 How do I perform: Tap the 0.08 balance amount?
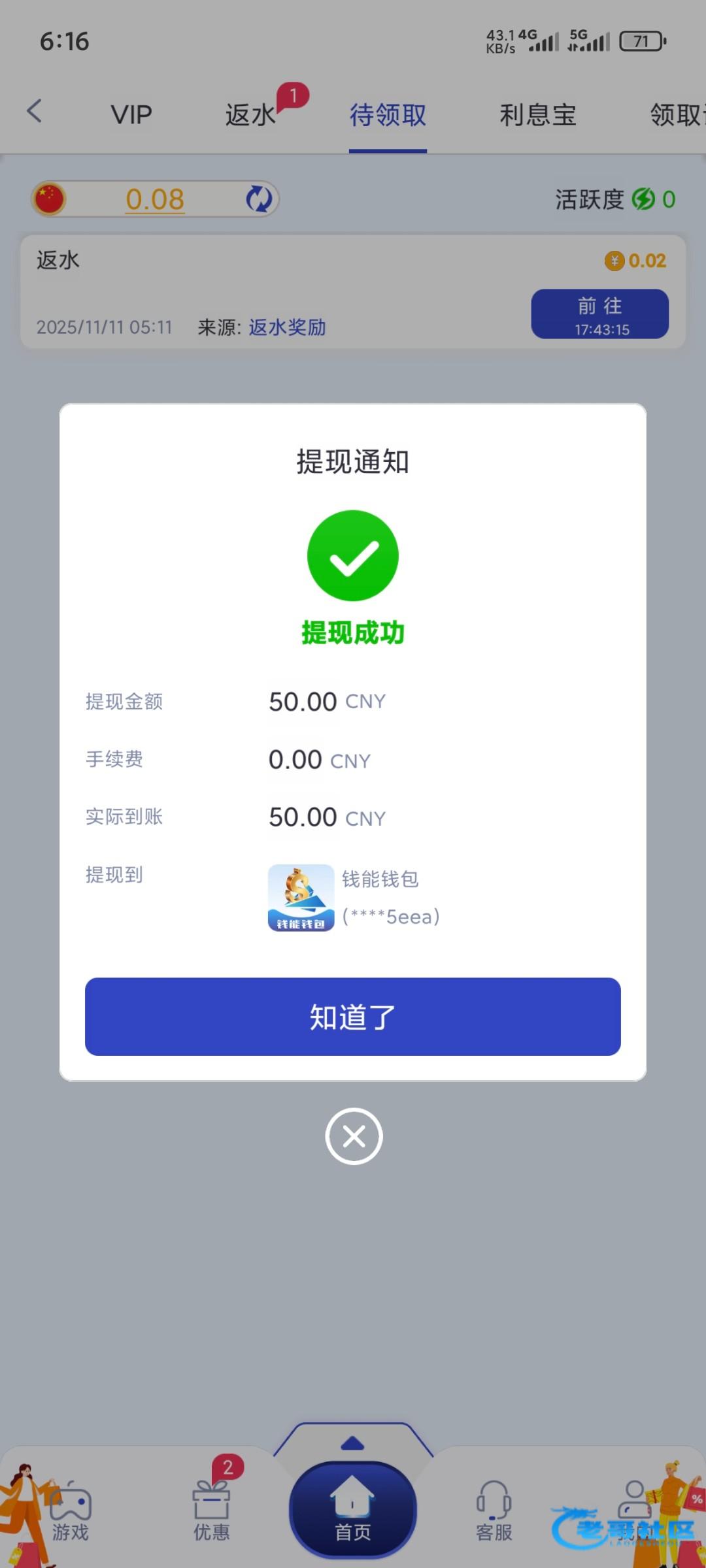tap(155, 199)
